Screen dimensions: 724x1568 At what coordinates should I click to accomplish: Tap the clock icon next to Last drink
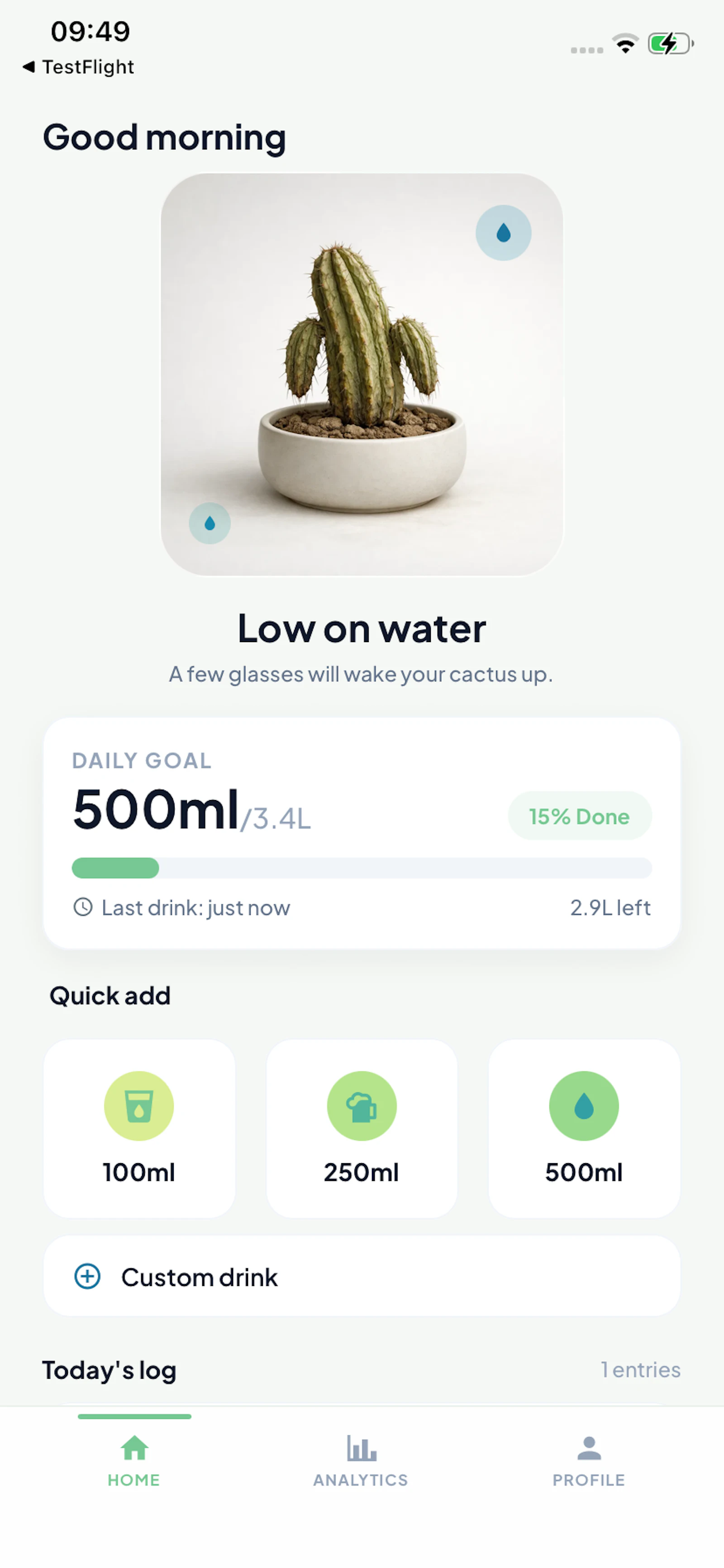pos(83,907)
